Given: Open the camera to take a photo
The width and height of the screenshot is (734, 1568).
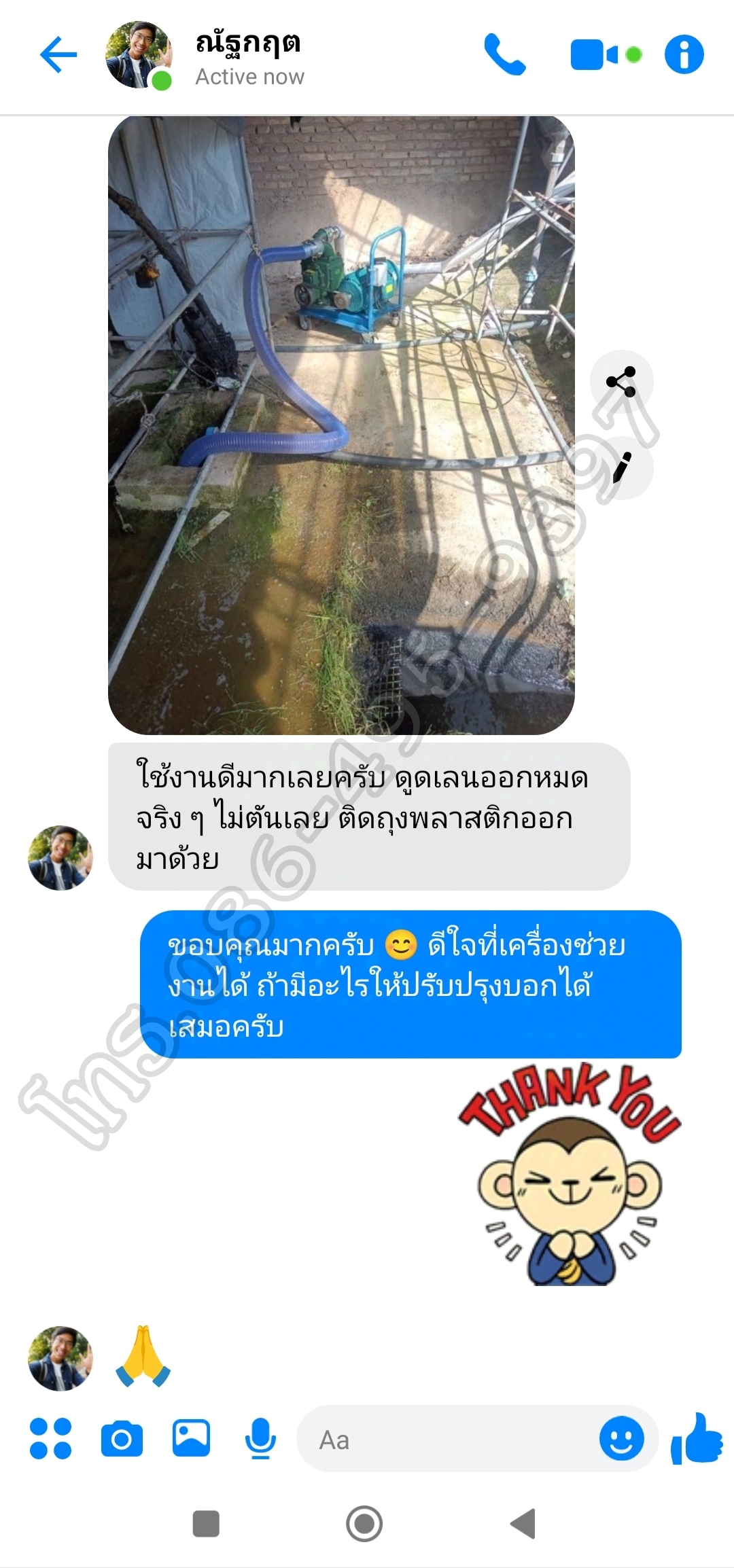Looking at the screenshot, I should [x=122, y=1439].
